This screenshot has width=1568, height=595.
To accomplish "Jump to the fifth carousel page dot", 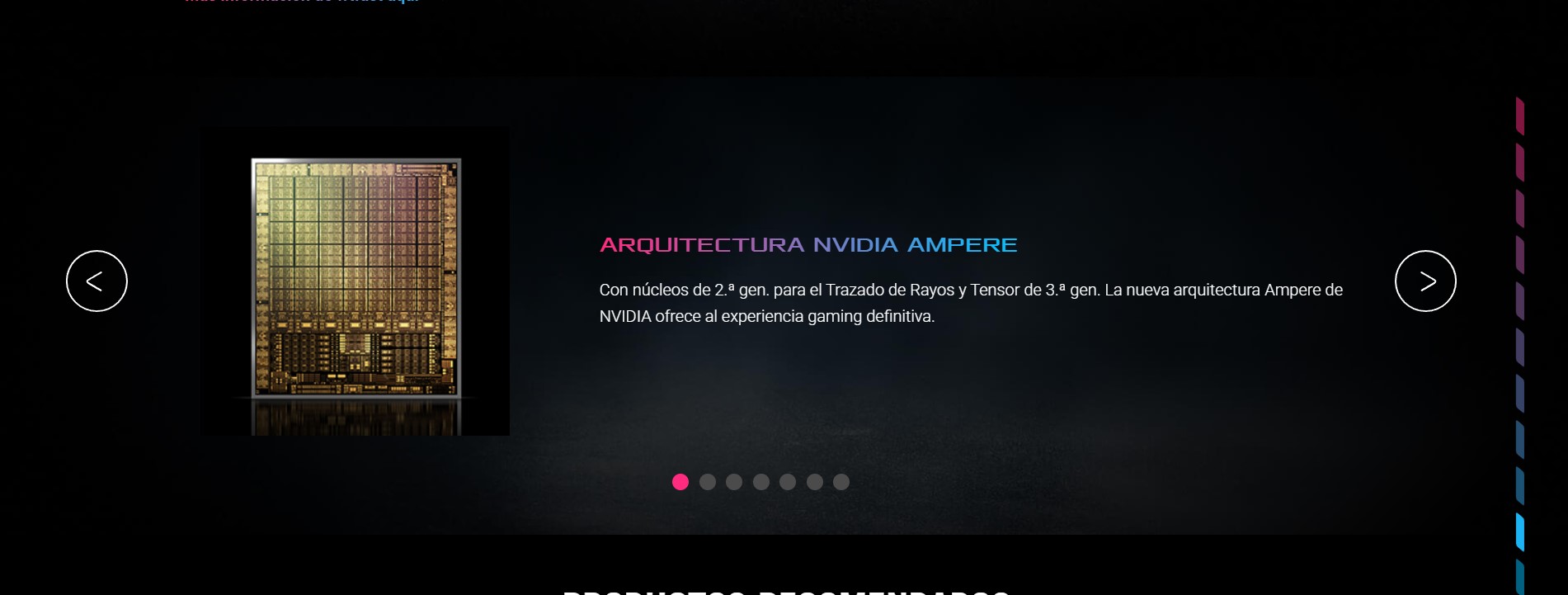I will point(788,482).
